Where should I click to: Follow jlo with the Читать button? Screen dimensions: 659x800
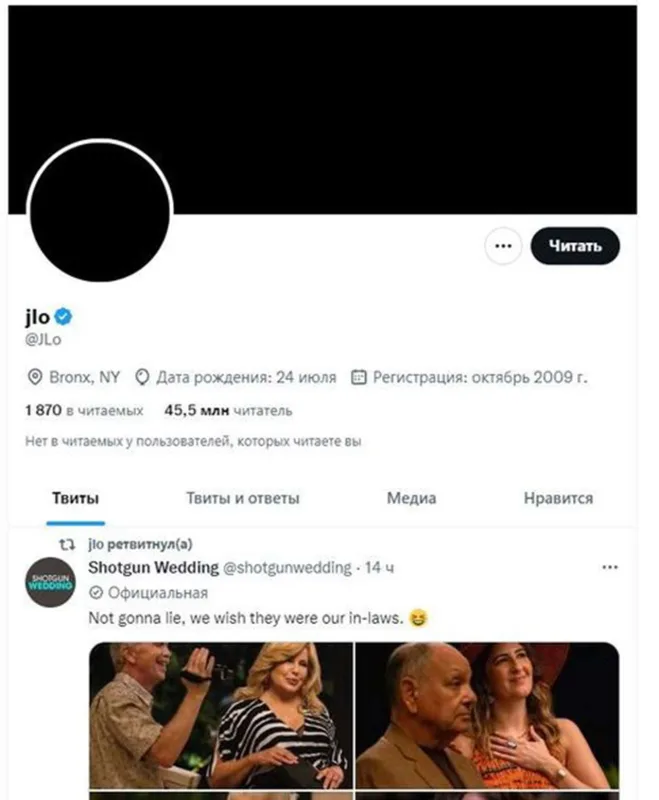575,246
